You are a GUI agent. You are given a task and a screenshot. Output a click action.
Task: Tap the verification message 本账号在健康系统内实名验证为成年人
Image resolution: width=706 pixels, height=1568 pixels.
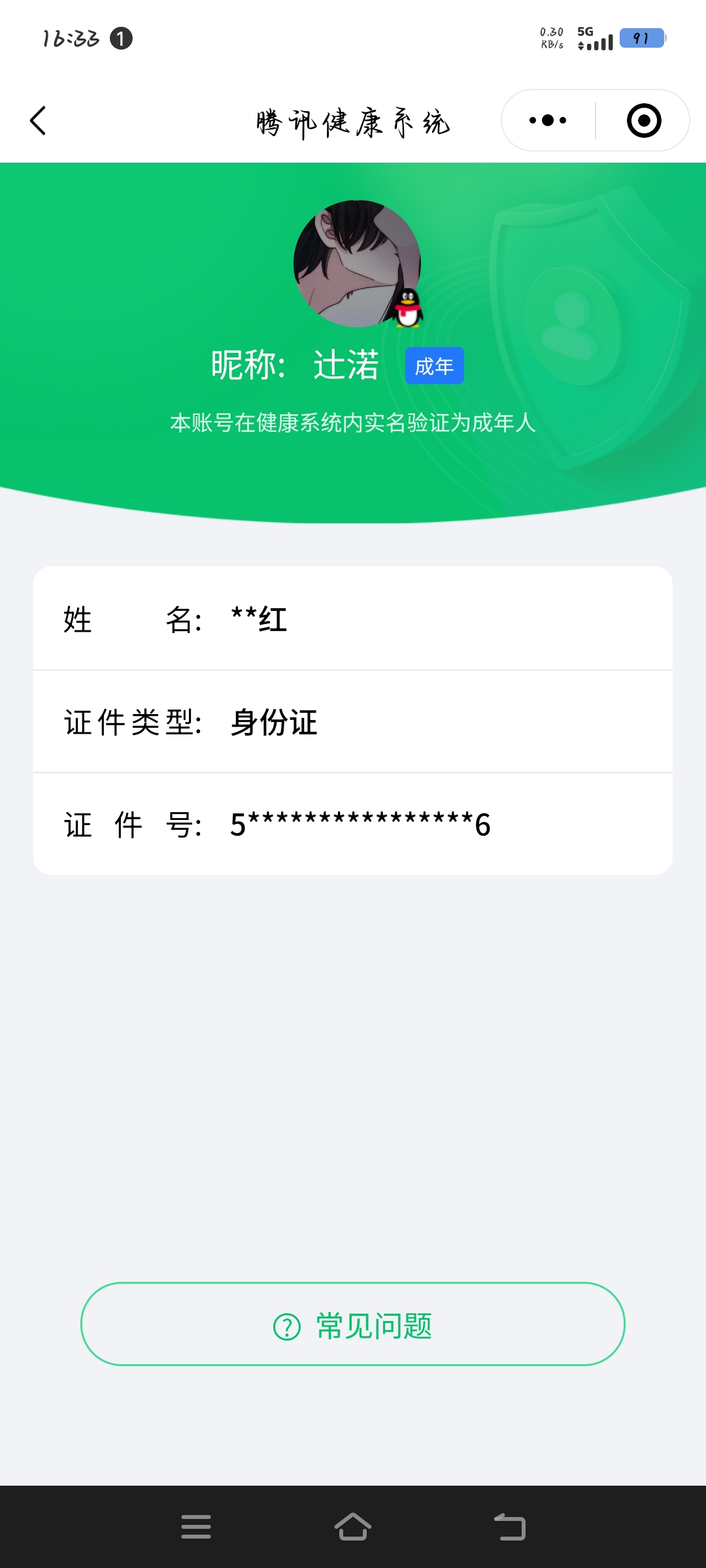tap(353, 423)
